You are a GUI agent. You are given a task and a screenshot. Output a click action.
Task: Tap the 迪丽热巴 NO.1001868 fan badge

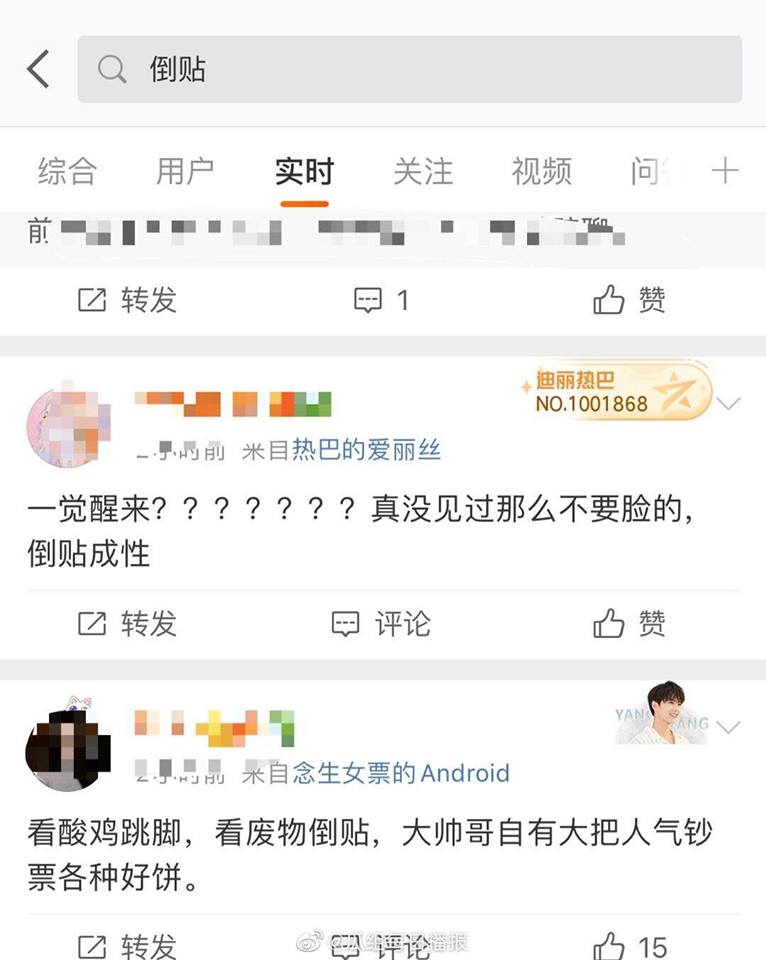(612, 393)
